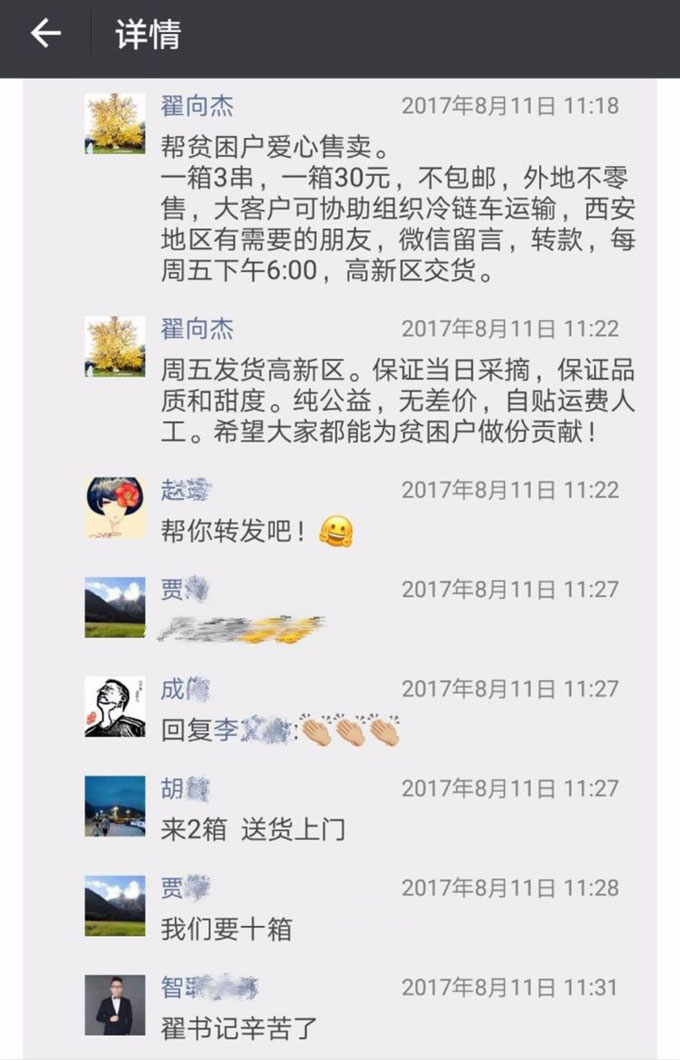Image resolution: width=680 pixels, height=1060 pixels.
Task: Reply to the comment 我们要十箱
Action: coord(226,930)
